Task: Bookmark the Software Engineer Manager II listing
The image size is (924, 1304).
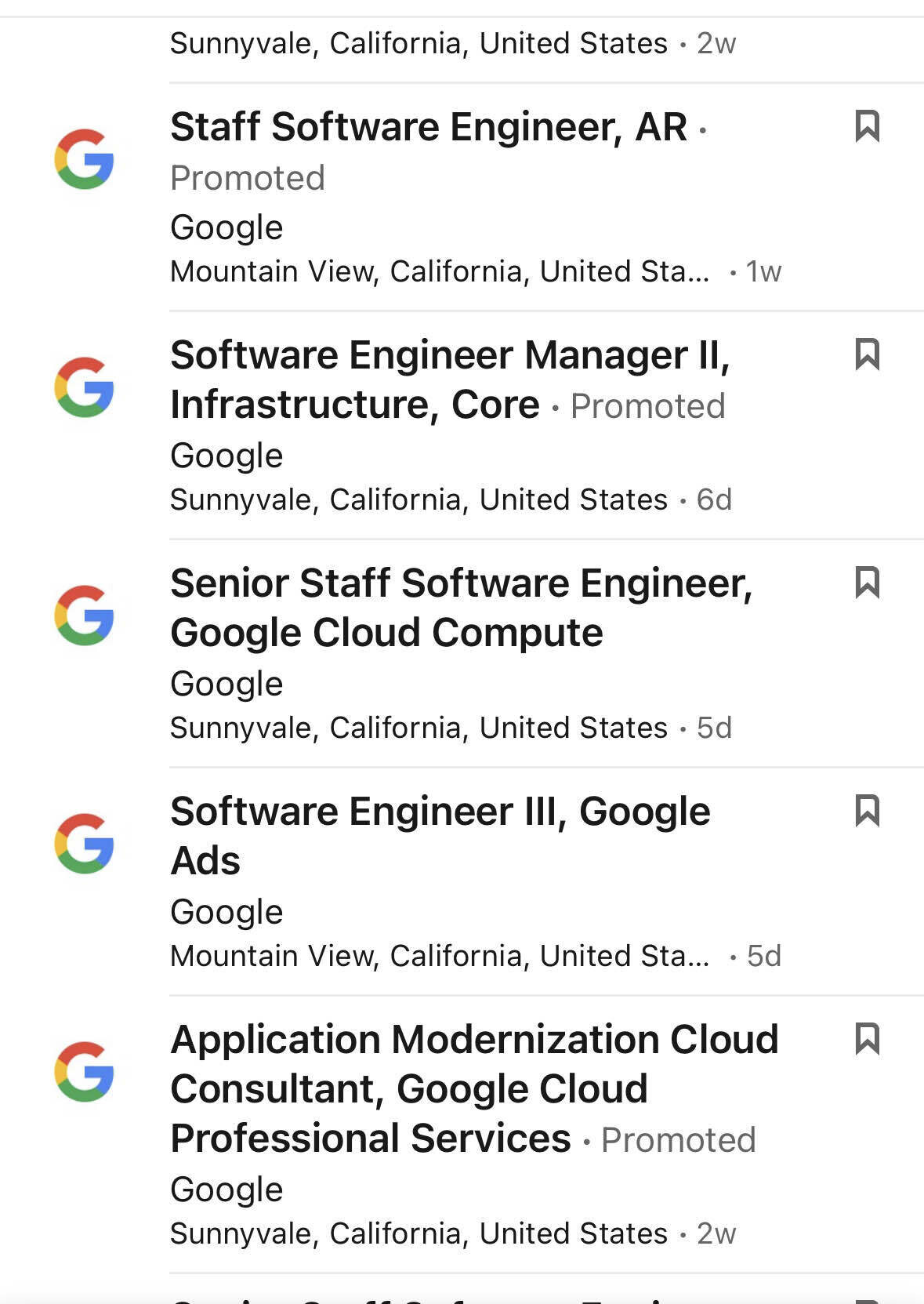Action: (867, 354)
